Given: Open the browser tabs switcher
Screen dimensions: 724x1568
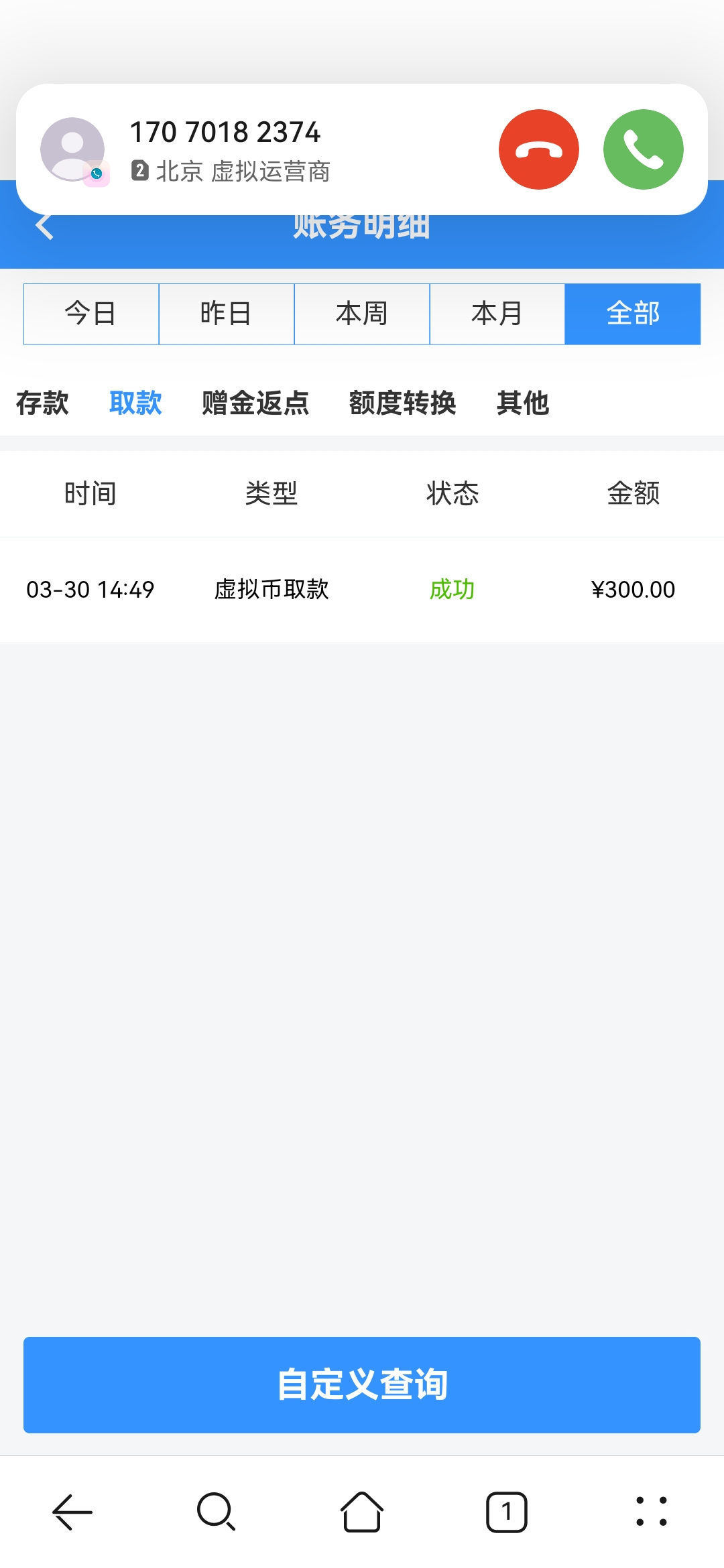Looking at the screenshot, I should 507,1512.
